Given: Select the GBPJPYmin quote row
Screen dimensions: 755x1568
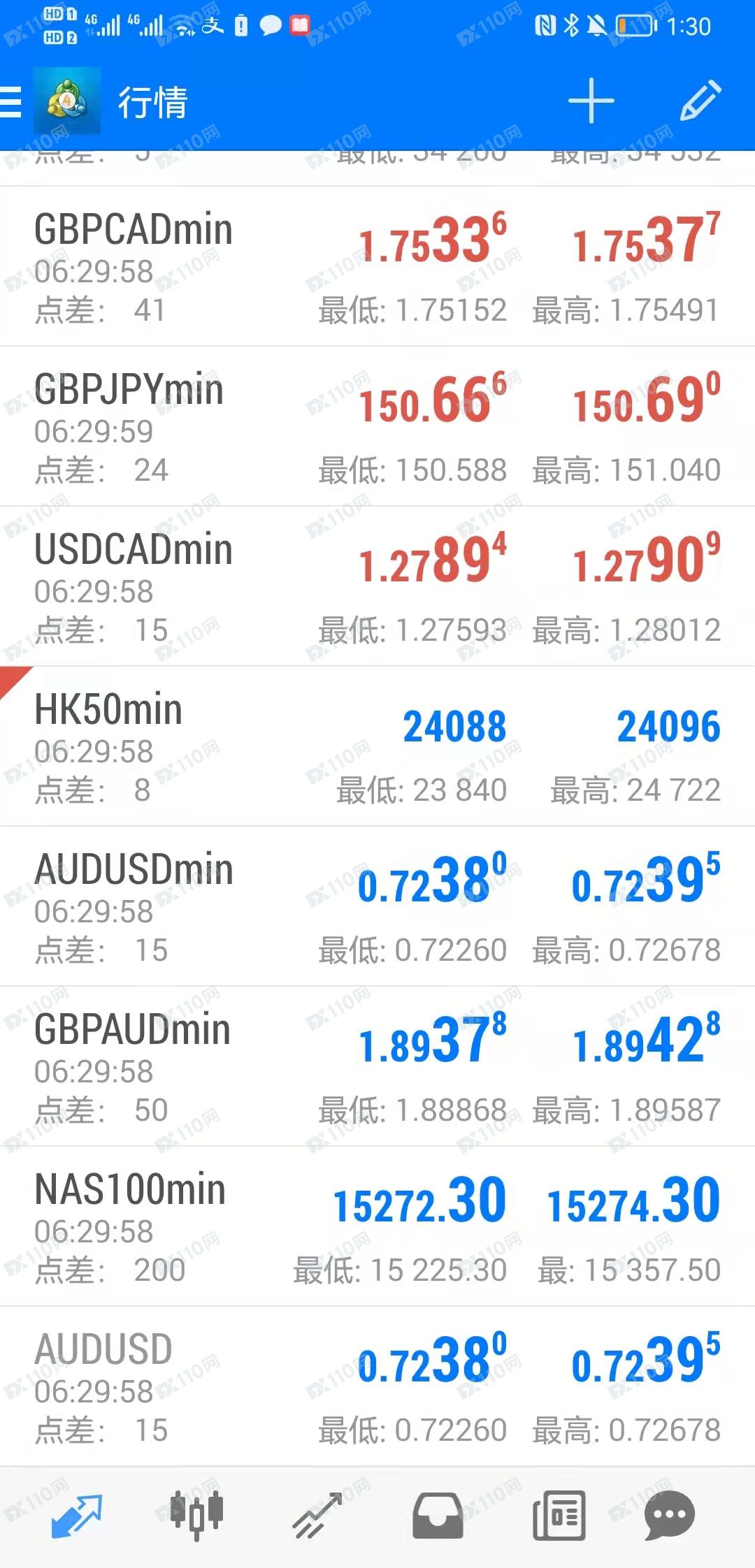Looking at the screenshot, I should (377, 426).
